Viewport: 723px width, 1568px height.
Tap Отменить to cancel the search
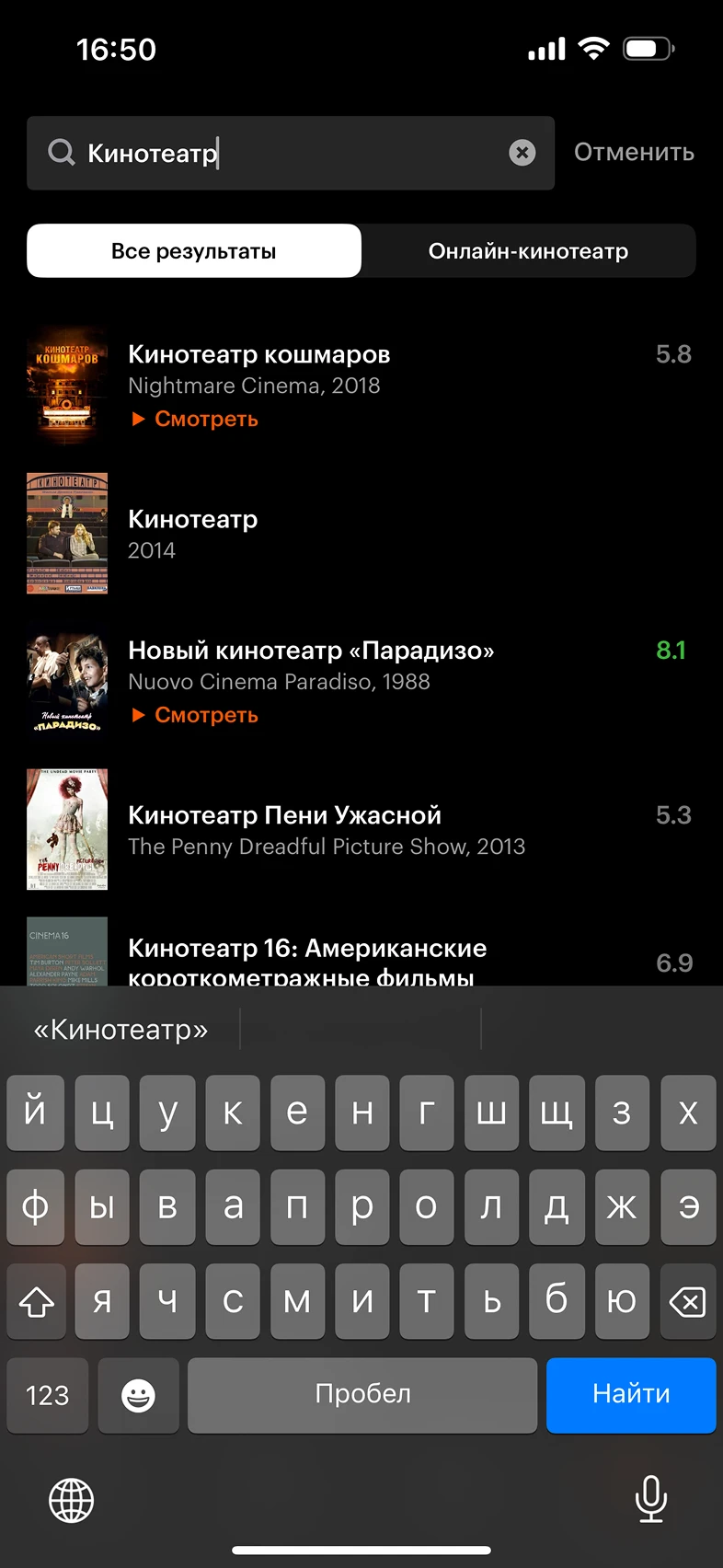[634, 153]
